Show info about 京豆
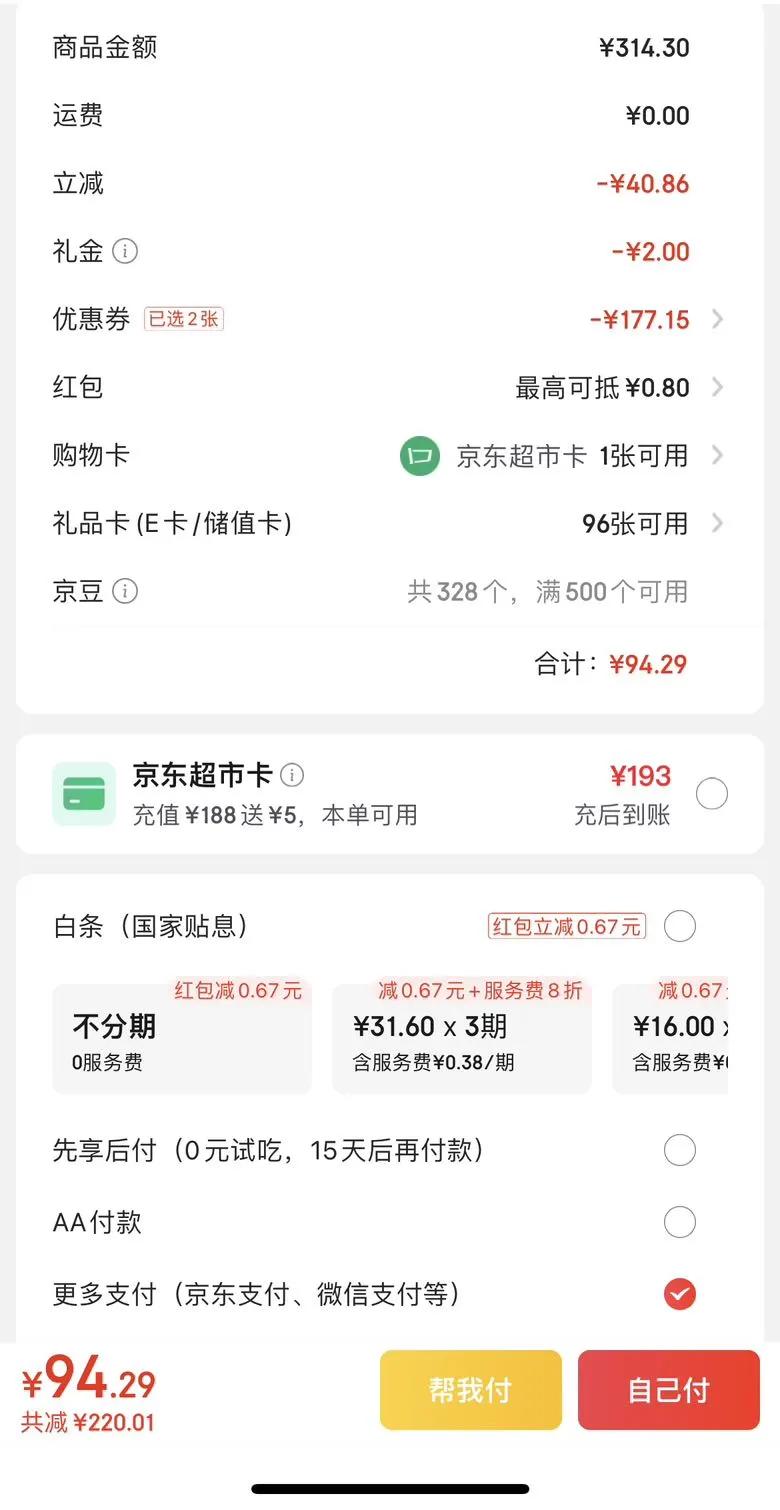 pos(125,592)
